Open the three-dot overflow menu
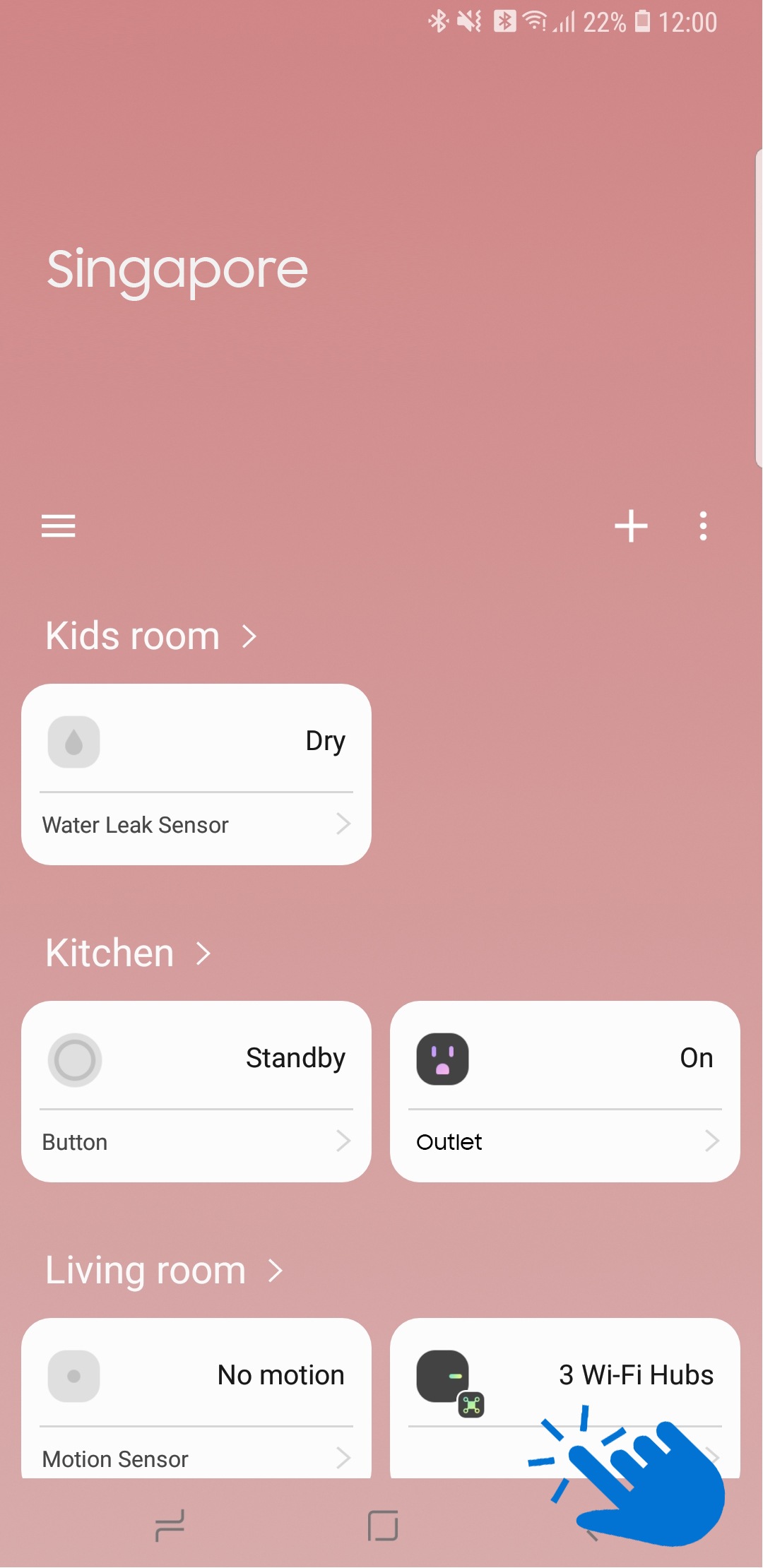Image resolution: width=763 pixels, height=1568 pixels. [702, 526]
